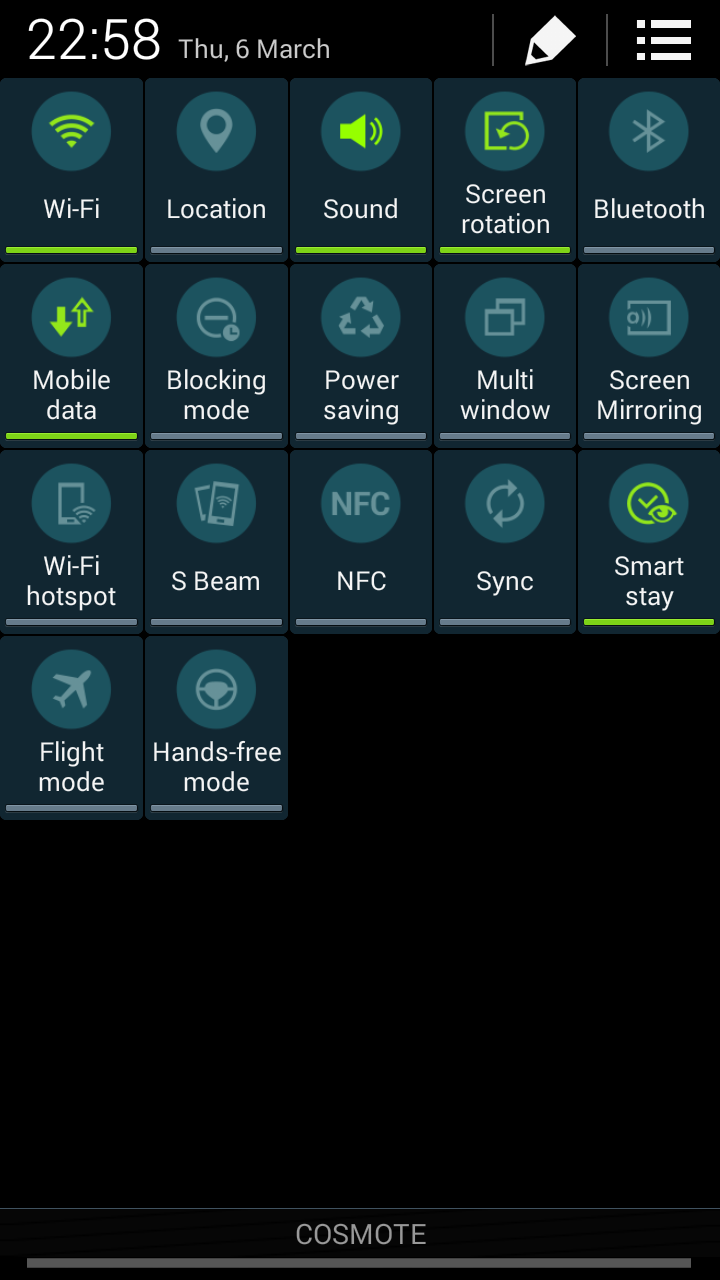Enable Sync
The height and width of the screenshot is (1280, 720).
[x=505, y=540]
